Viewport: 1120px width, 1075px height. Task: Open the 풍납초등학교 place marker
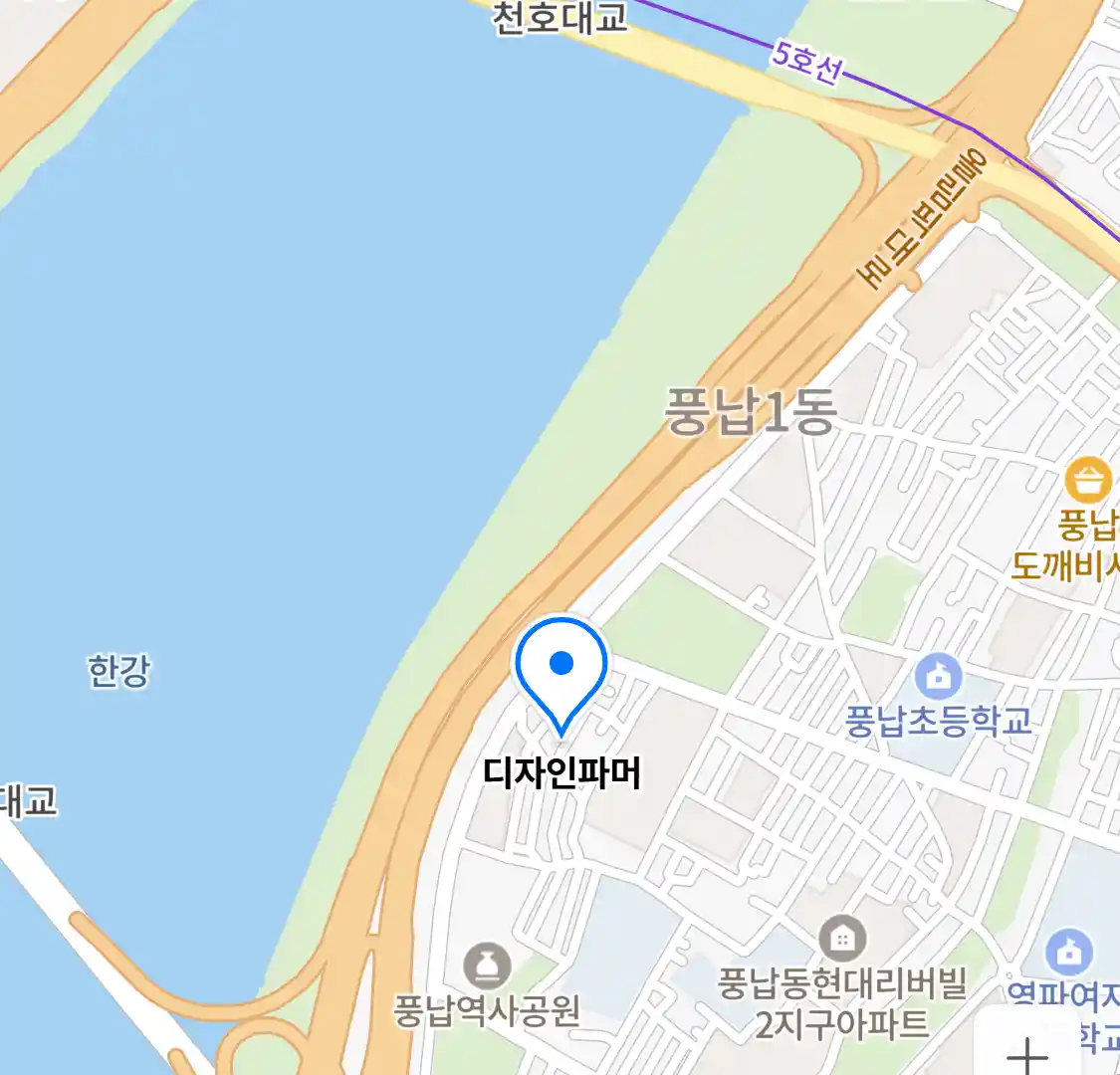coord(938,678)
